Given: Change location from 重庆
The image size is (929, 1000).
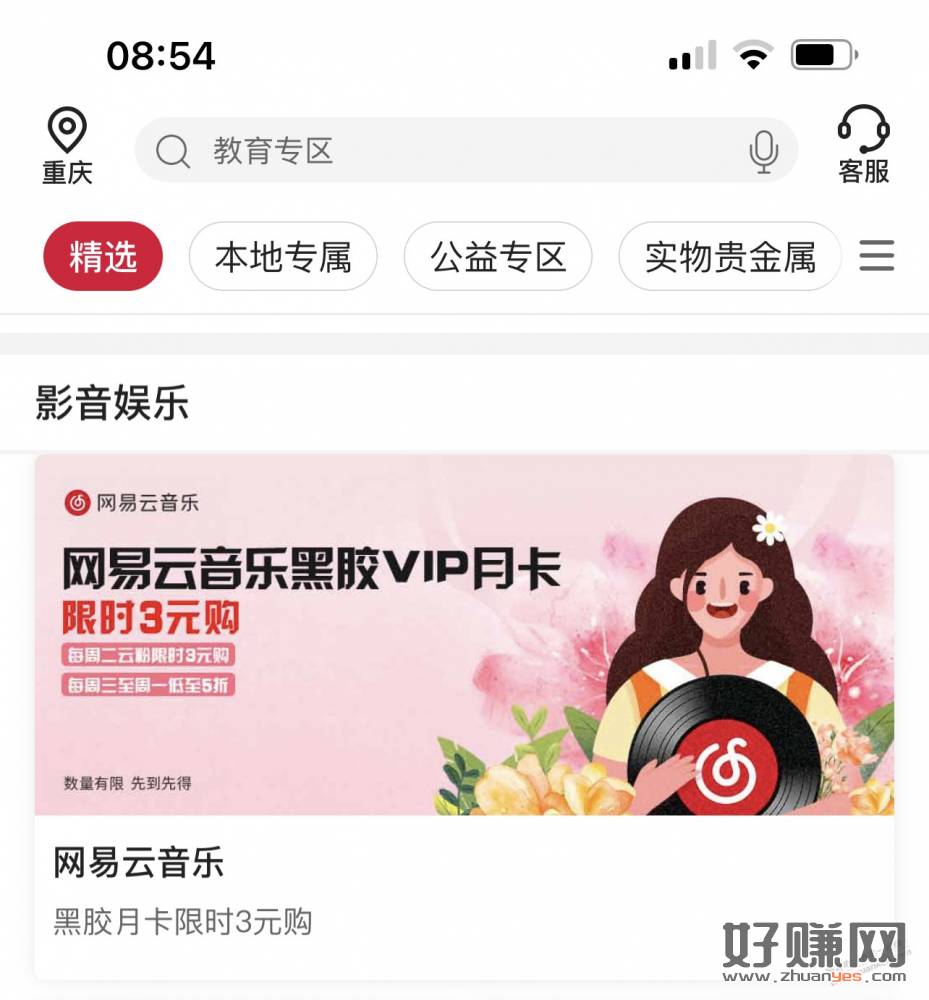Looking at the screenshot, I should [x=67, y=147].
